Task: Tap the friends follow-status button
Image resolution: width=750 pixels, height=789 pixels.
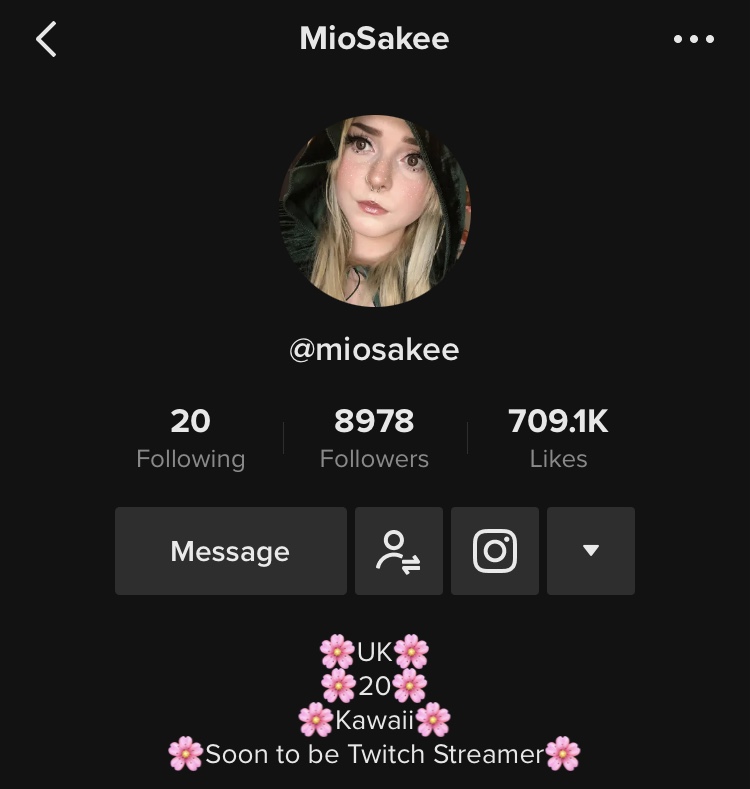Action: (x=398, y=551)
